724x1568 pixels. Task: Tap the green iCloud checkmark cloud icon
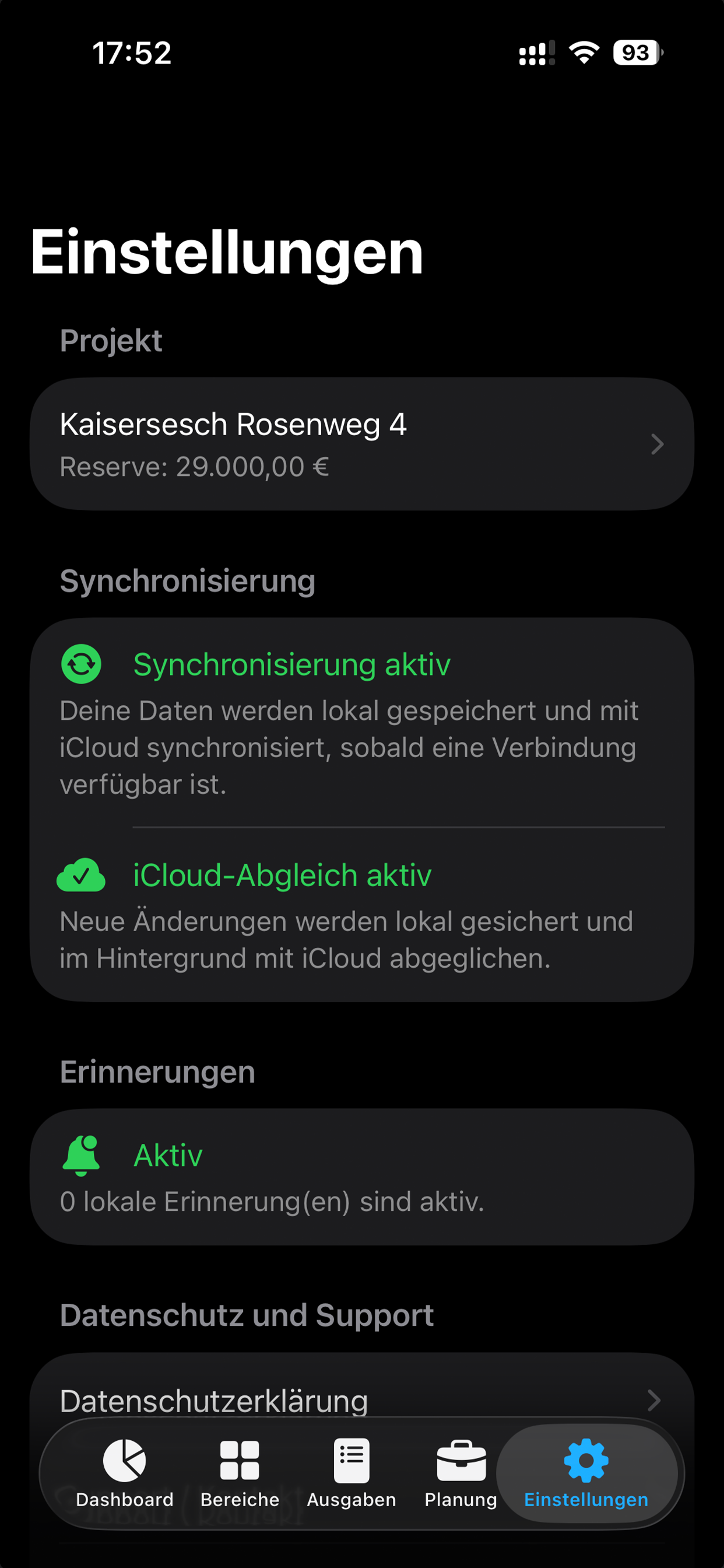pos(82,876)
